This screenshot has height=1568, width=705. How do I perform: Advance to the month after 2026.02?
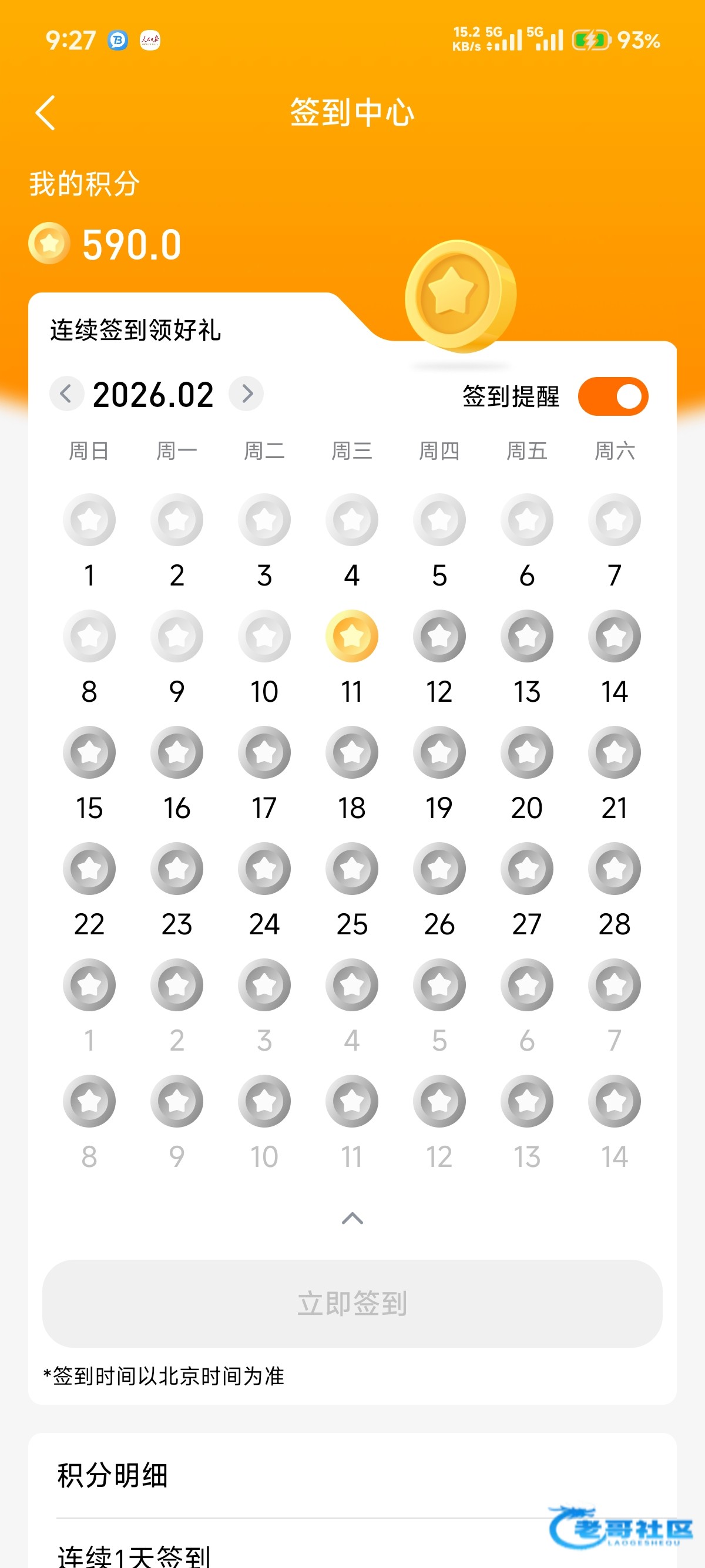coord(246,394)
